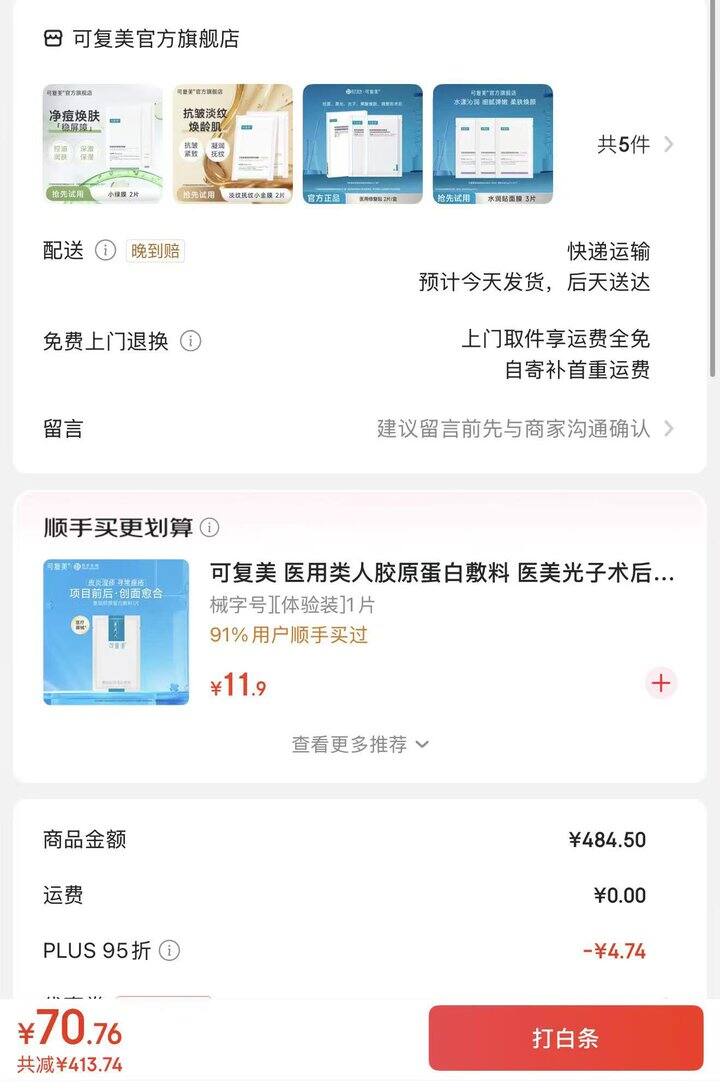This screenshot has height=1092, width=720.
Task: View all 共5件 items in the order
Action: [x=635, y=144]
